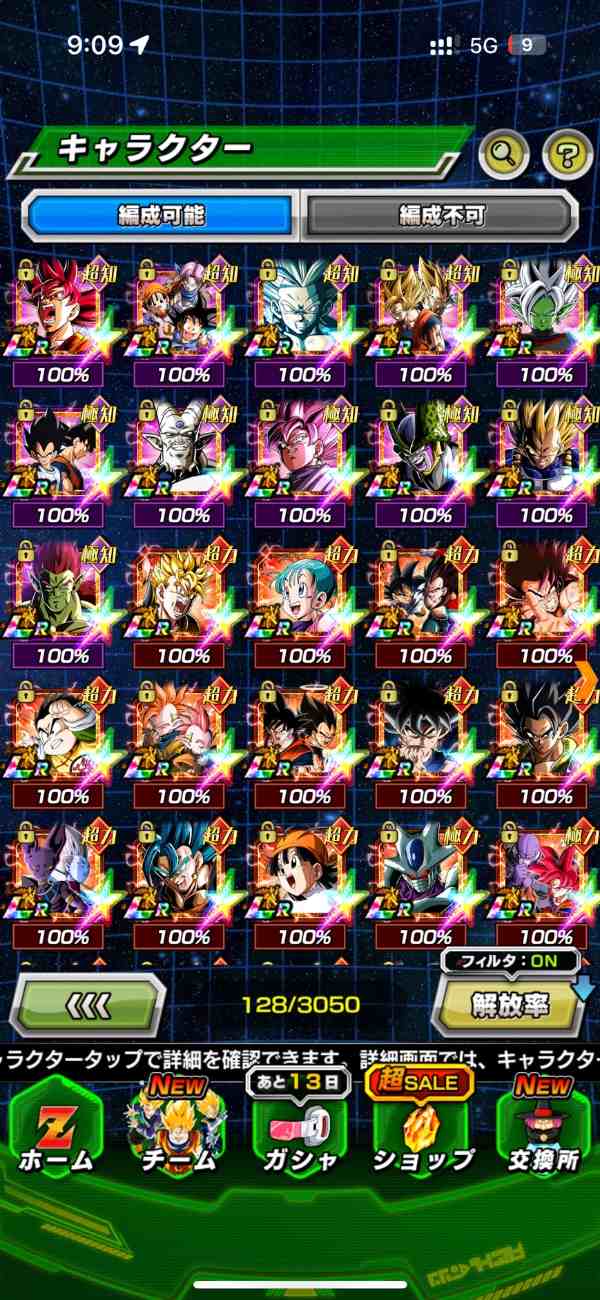Viewport: 600px width, 1300px height.
Task: Open the チーム menu
Action: (x=178, y=1130)
